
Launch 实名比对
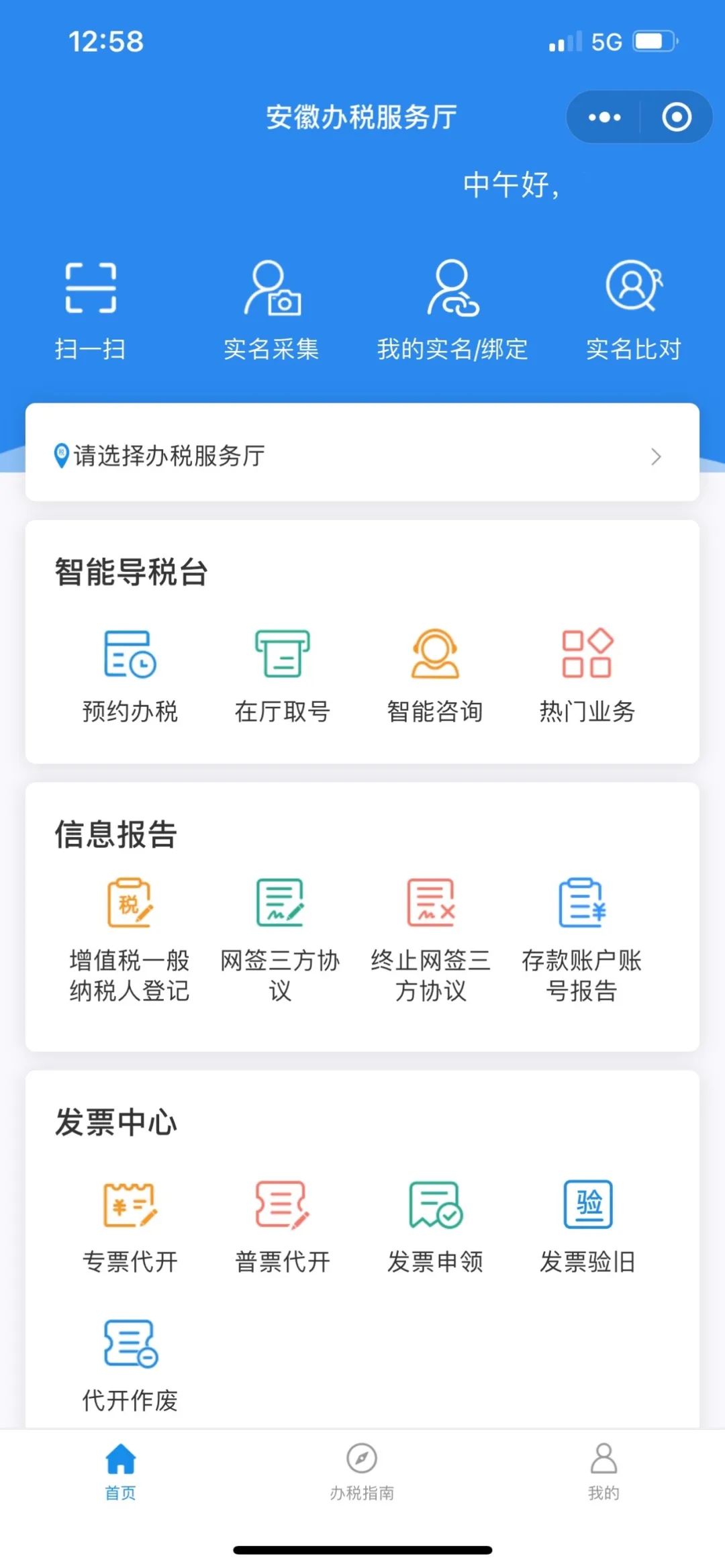[x=634, y=311]
